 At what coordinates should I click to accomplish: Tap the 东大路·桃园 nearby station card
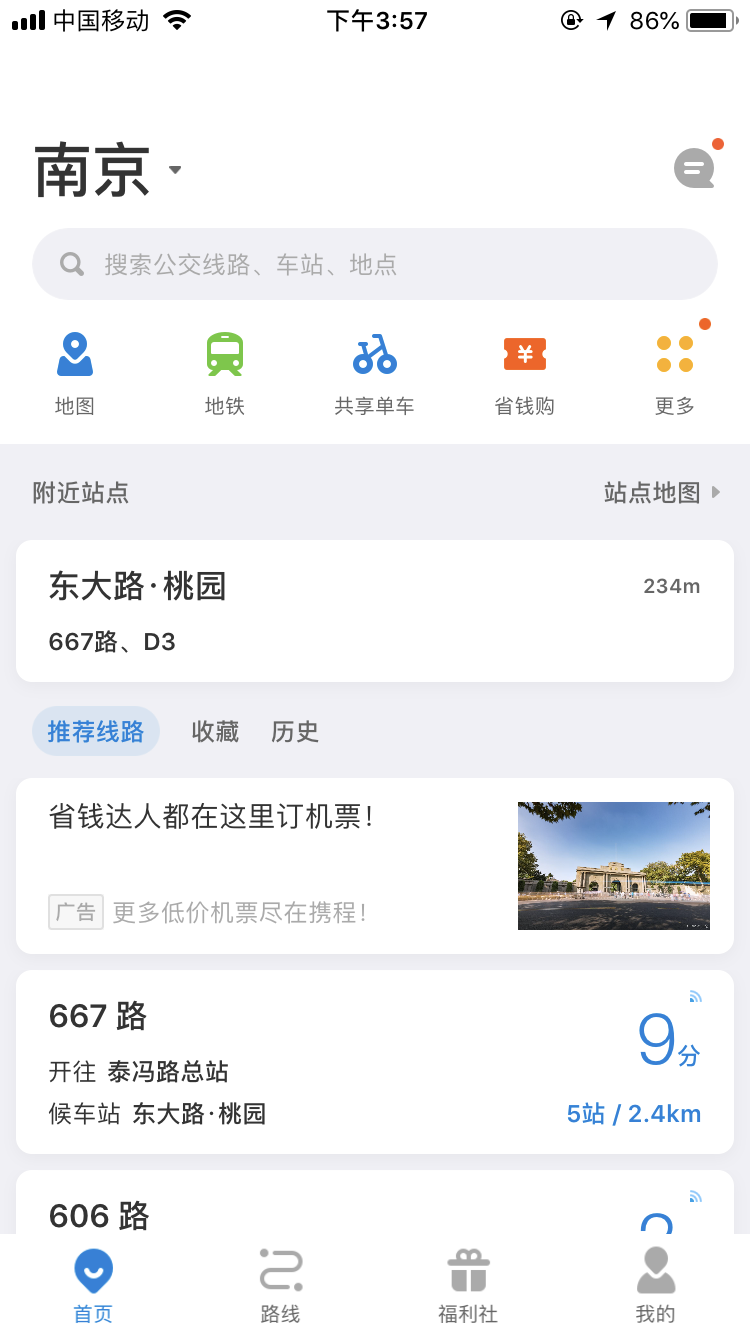pos(375,611)
